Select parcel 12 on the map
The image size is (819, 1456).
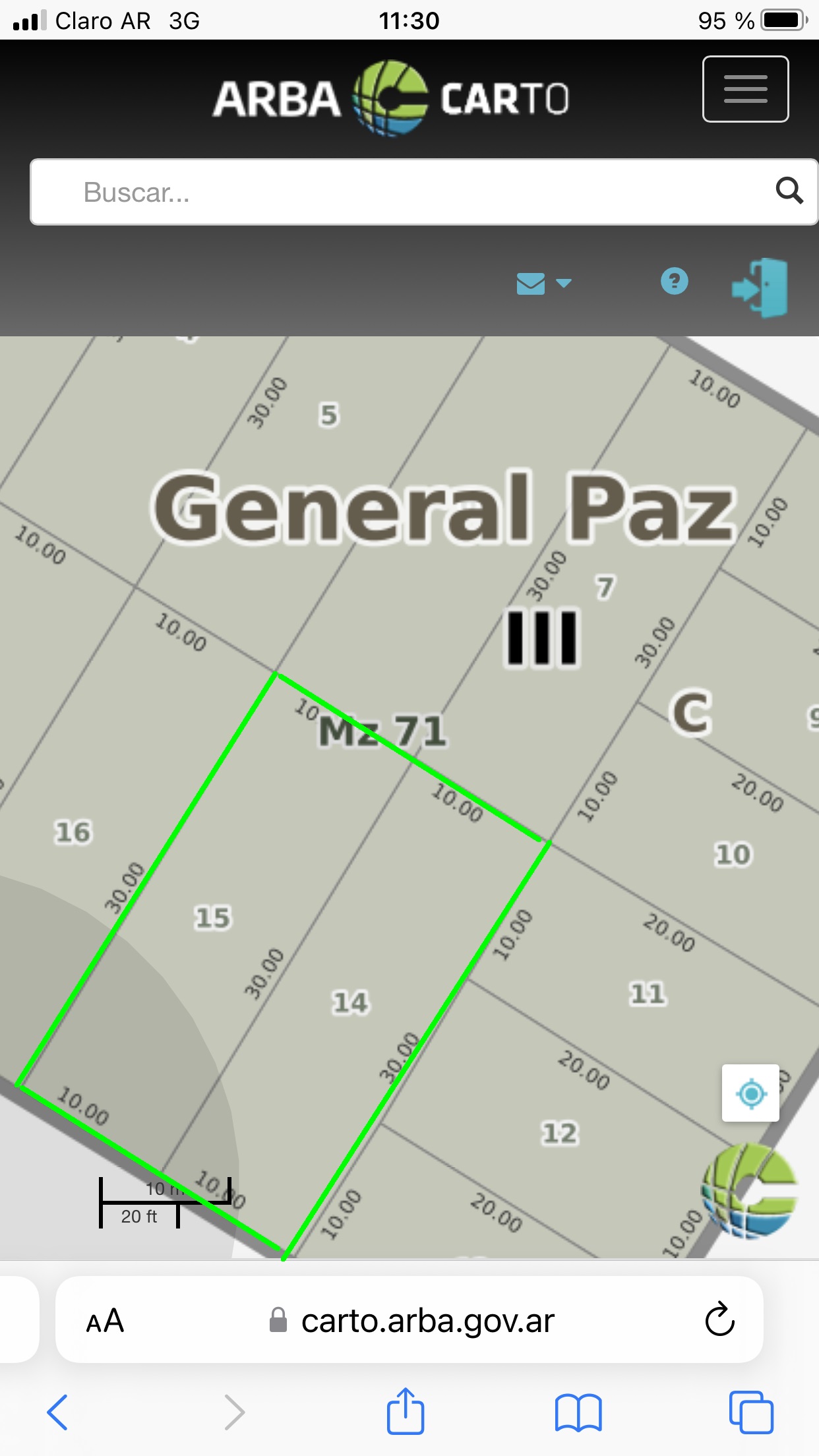[x=559, y=1134]
